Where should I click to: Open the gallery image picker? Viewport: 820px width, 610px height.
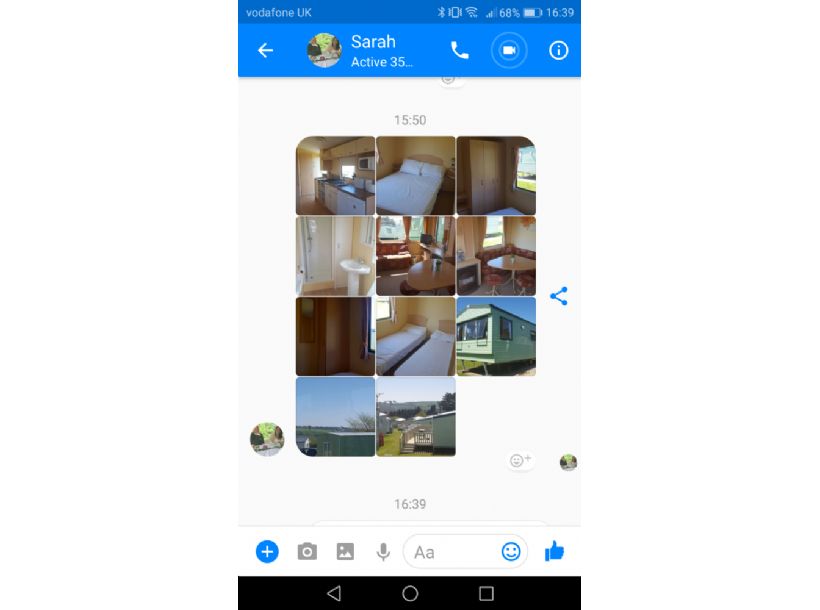tap(345, 551)
